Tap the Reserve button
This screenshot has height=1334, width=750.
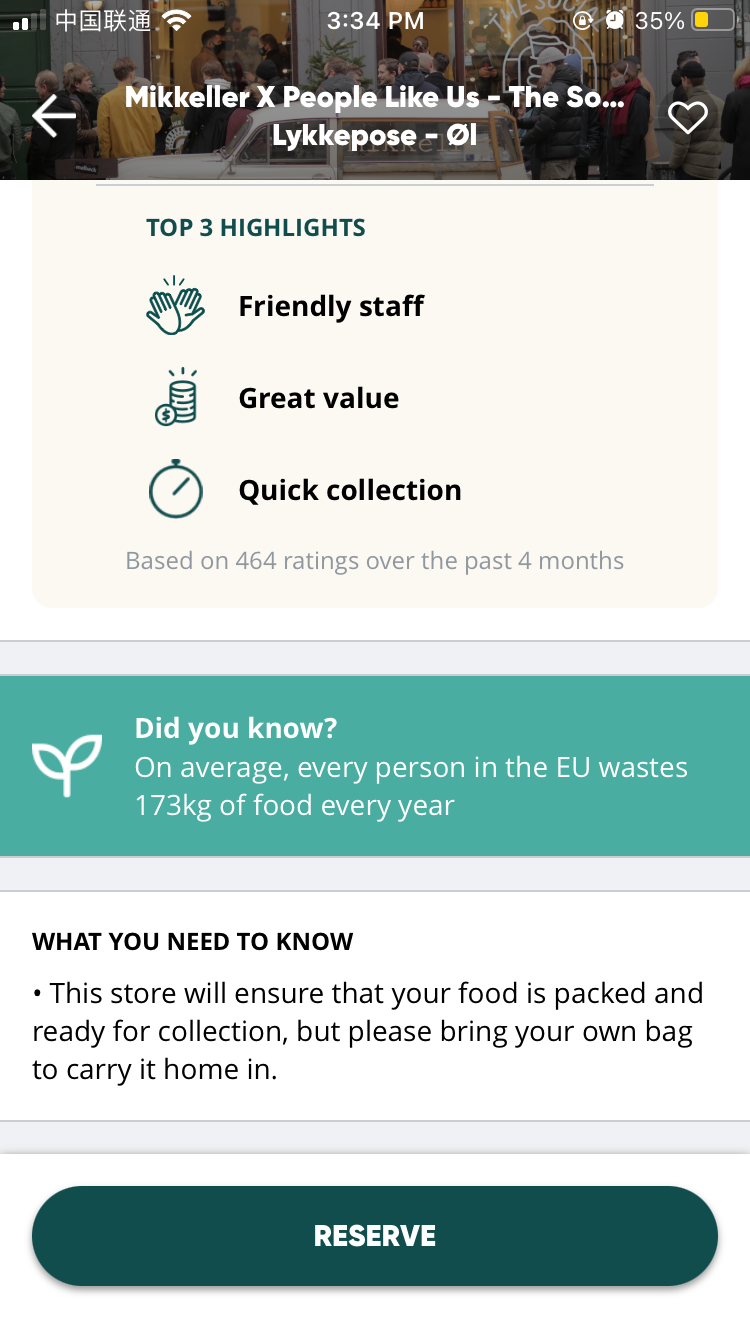click(x=375, y=1236)
